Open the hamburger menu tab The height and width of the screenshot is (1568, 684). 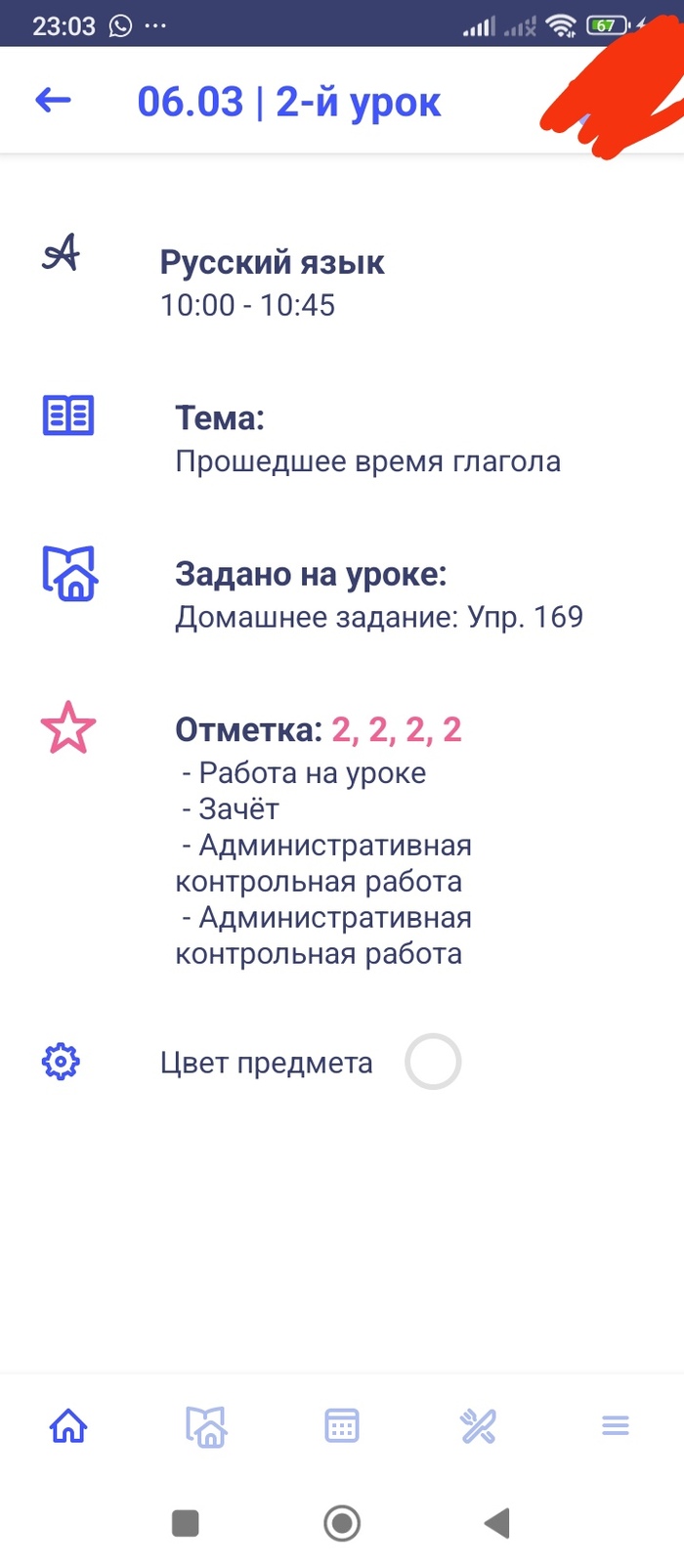(x=616, y=1426)
